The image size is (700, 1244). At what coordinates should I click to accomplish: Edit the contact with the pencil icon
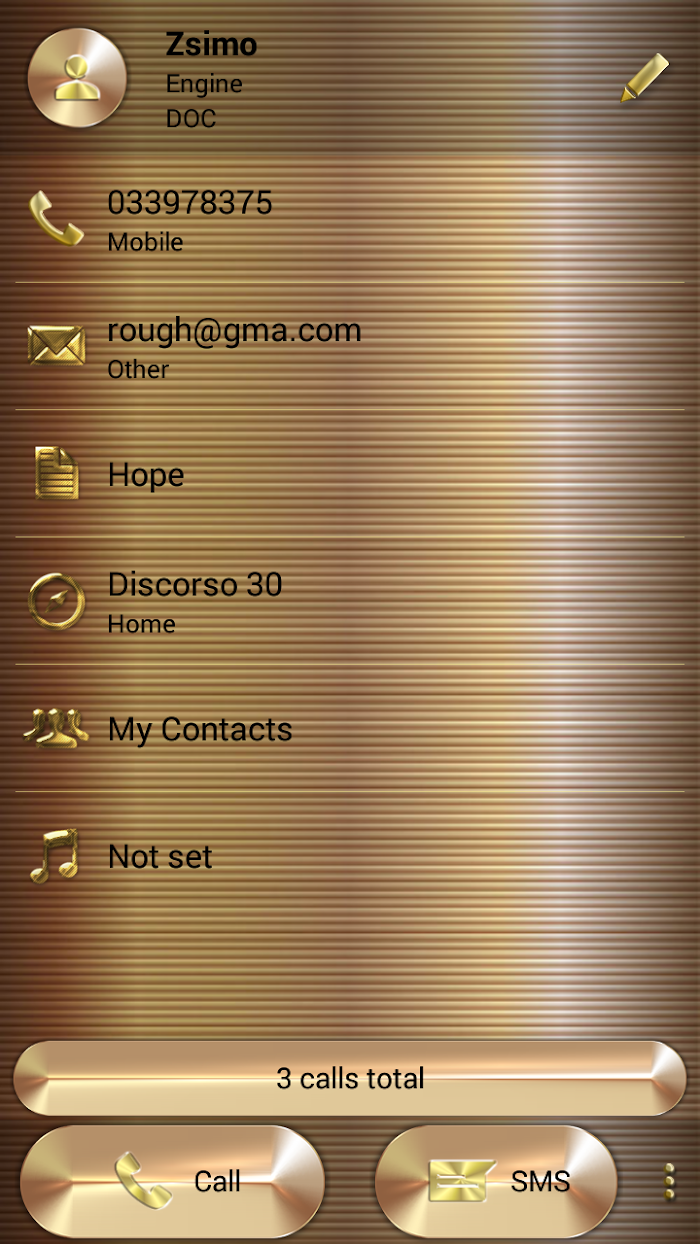pos(644,78)
